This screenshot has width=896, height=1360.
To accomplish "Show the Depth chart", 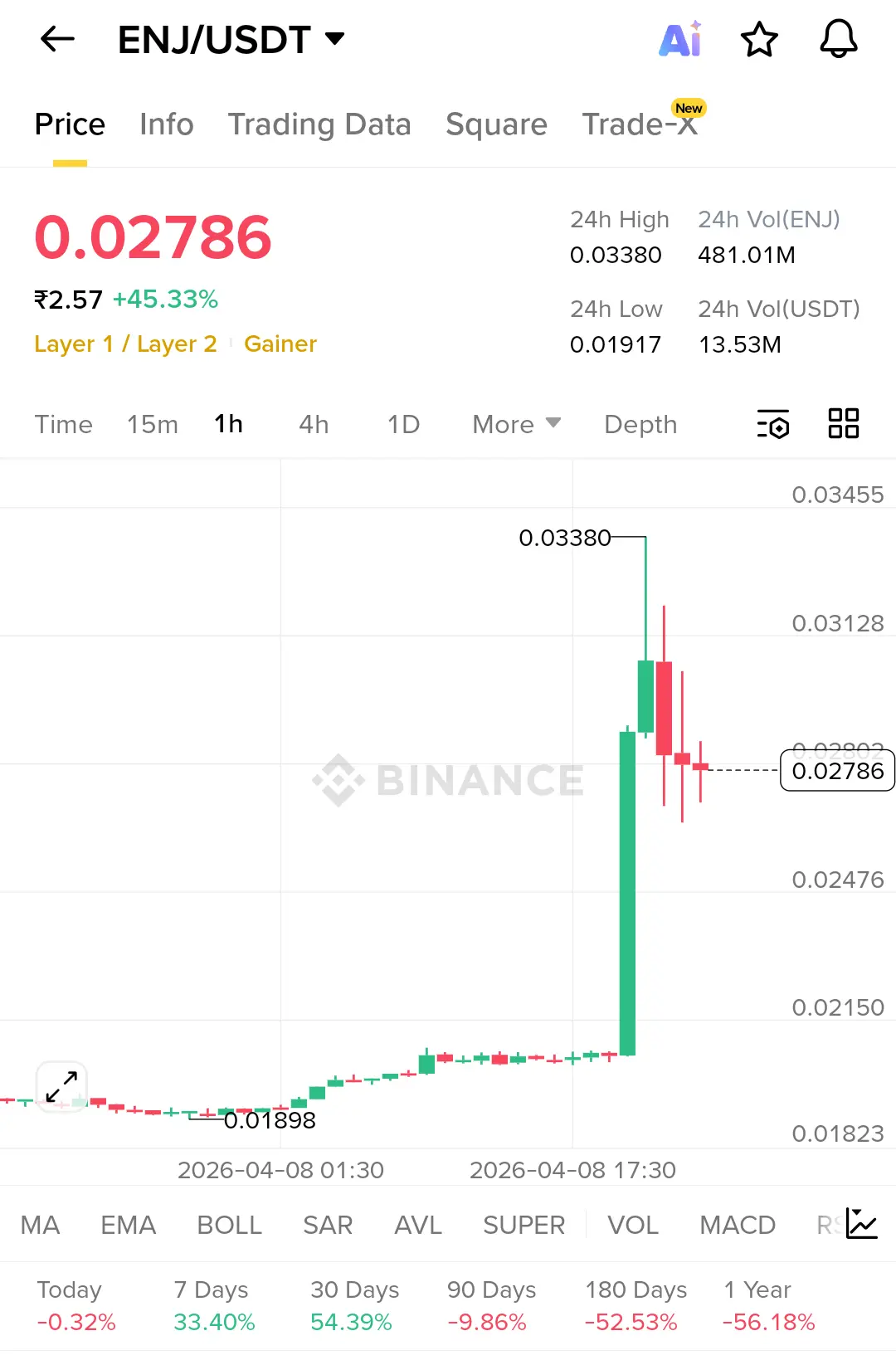I will tap(640, 424).
